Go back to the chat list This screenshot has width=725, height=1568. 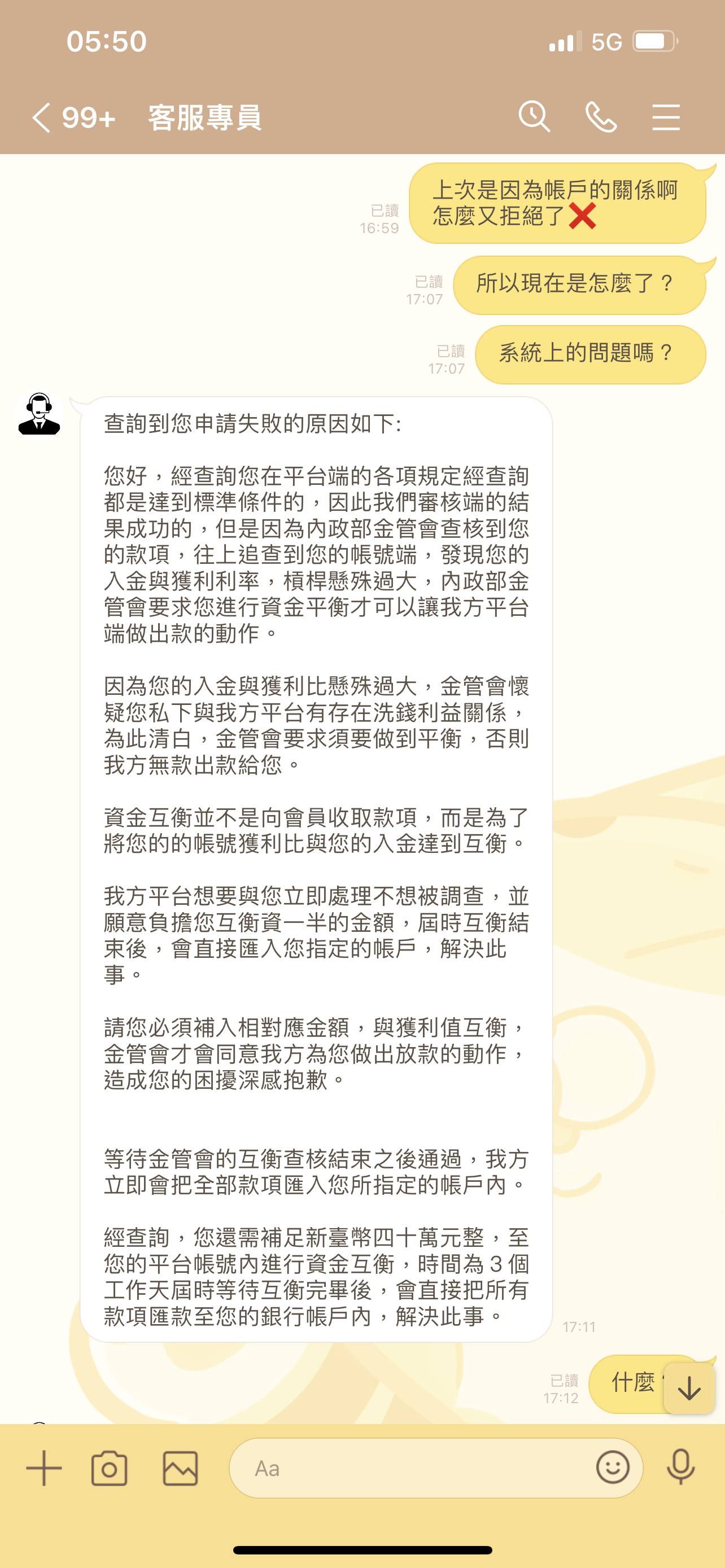tap(41, 117)
